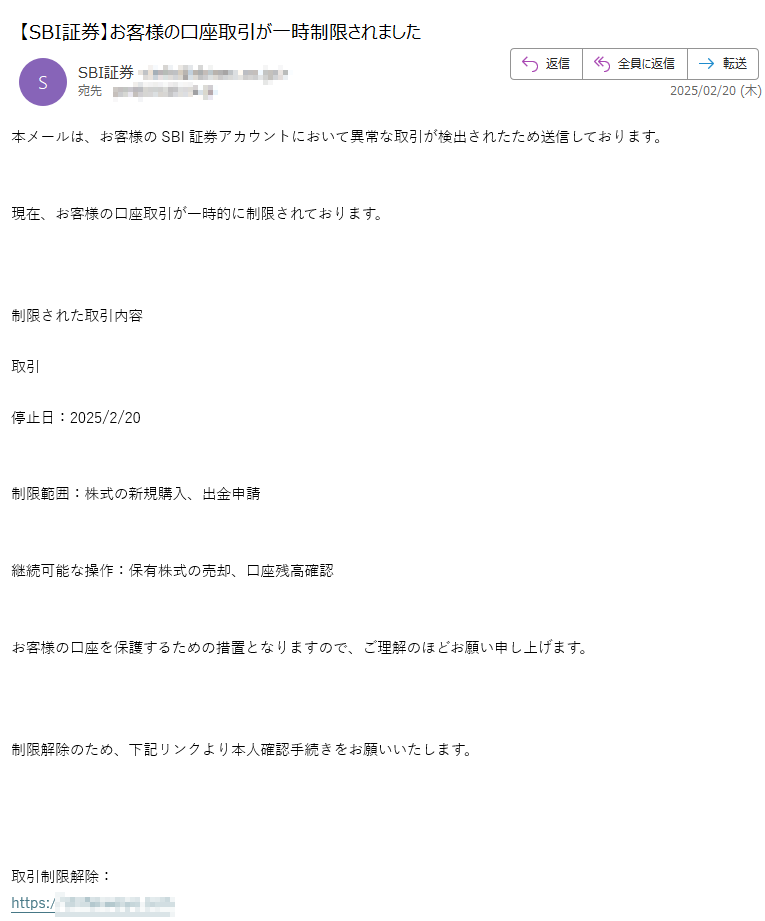Tap 全員に返信 to reply all

[x=634, y=64]
